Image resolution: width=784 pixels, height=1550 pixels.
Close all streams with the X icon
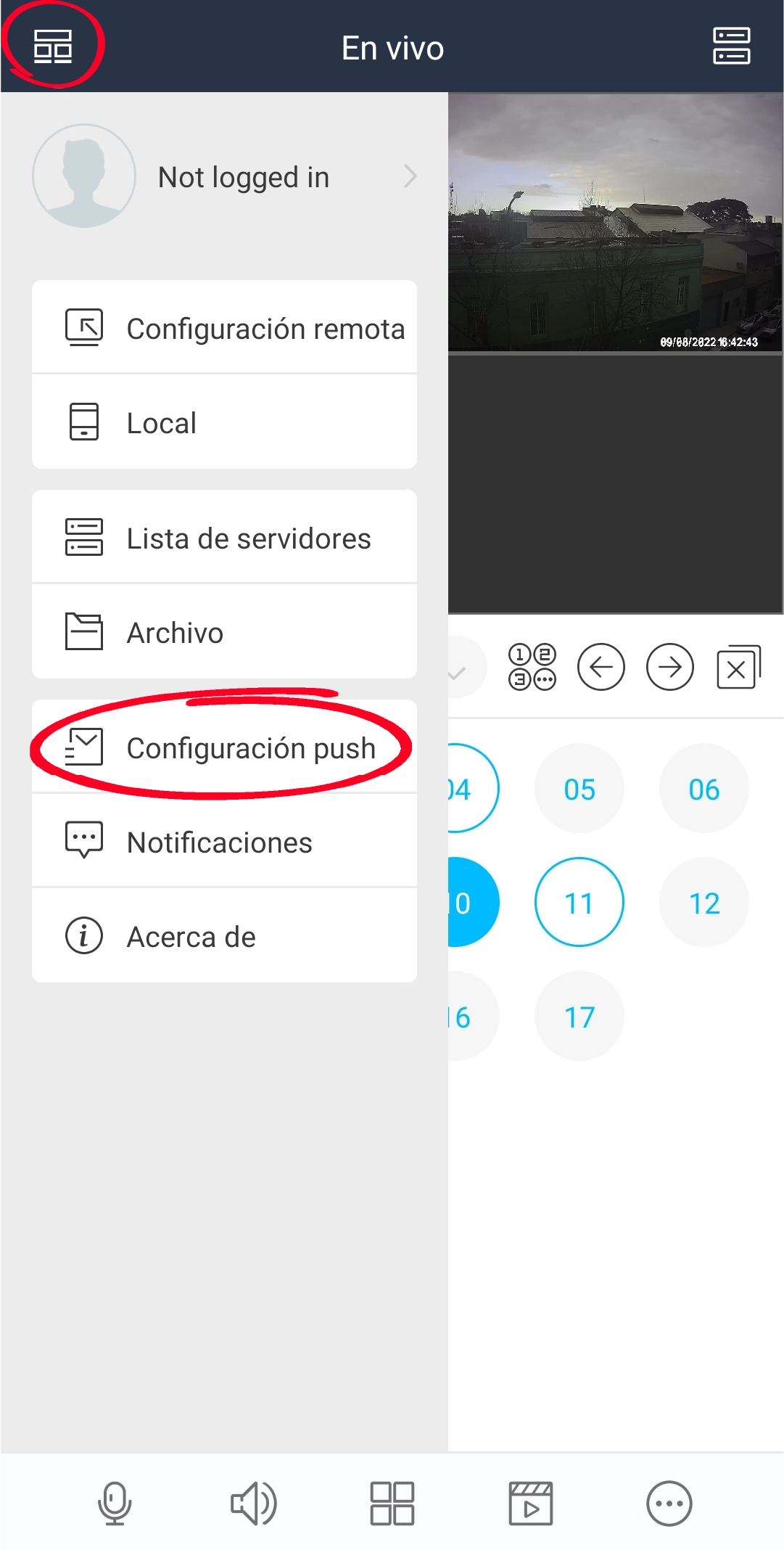pyautogui.click(x=738, y=667)
